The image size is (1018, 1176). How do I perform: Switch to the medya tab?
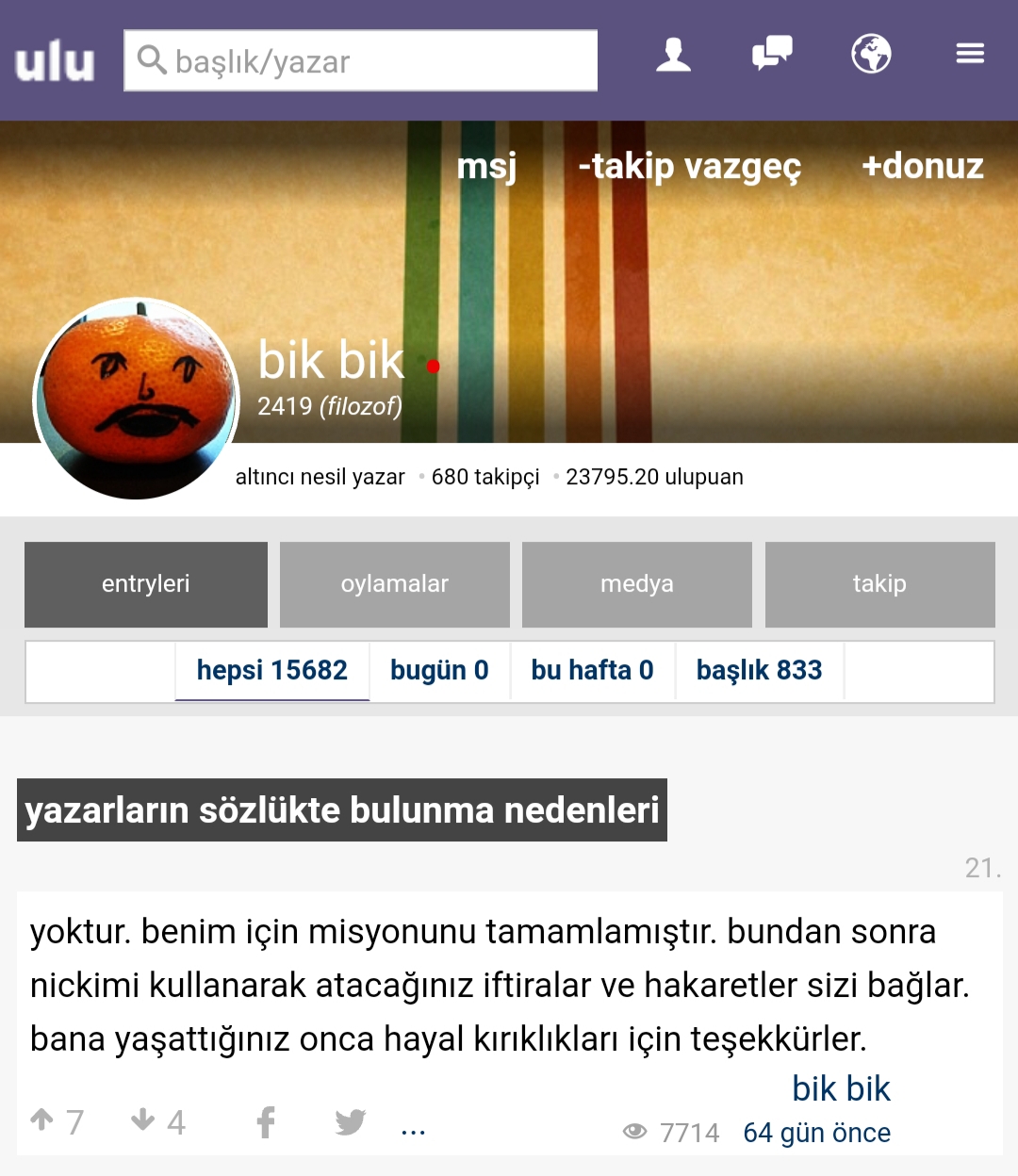tap(636, 584)
